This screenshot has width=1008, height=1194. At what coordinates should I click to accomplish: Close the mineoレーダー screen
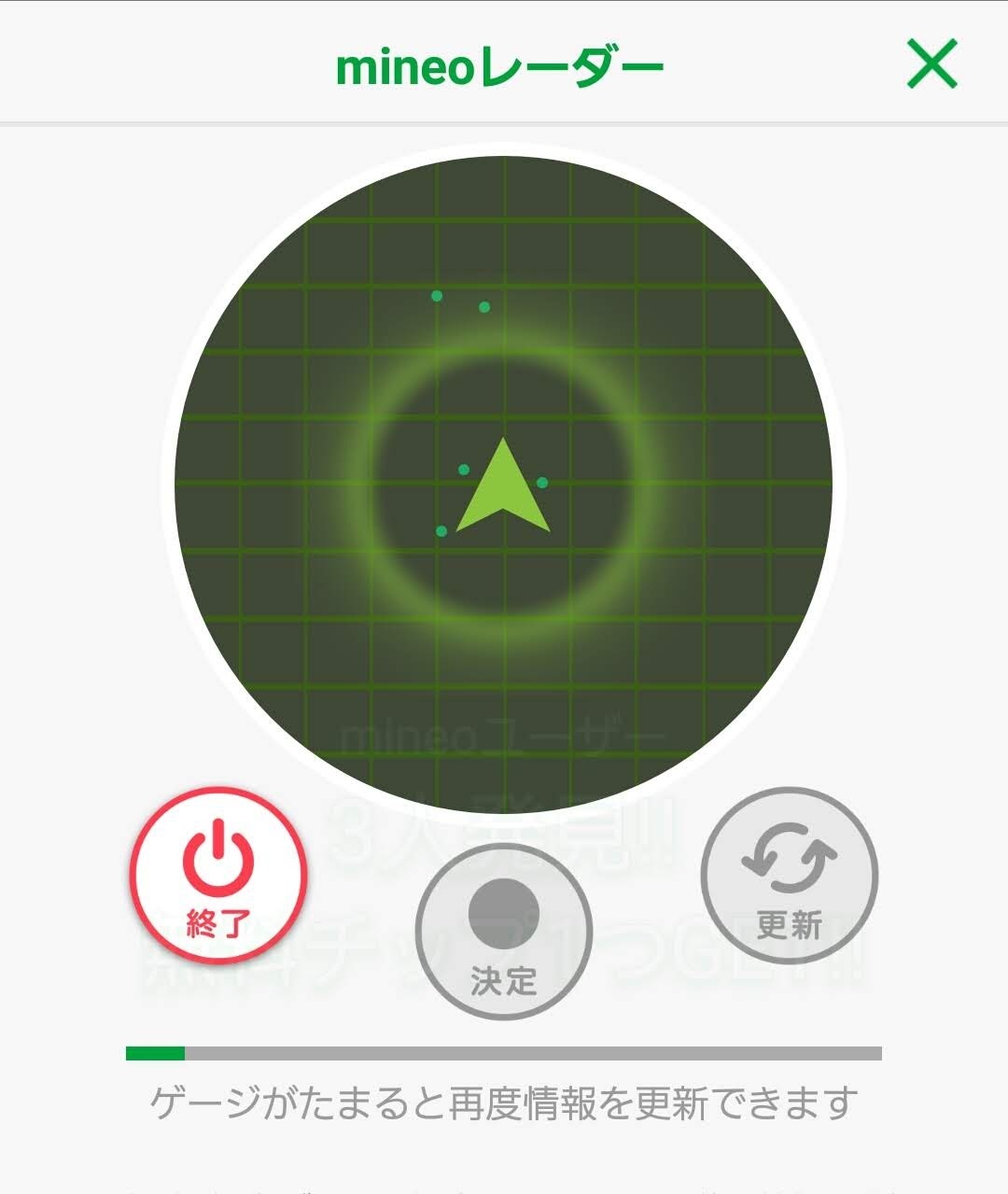click(x=932, y=64)
